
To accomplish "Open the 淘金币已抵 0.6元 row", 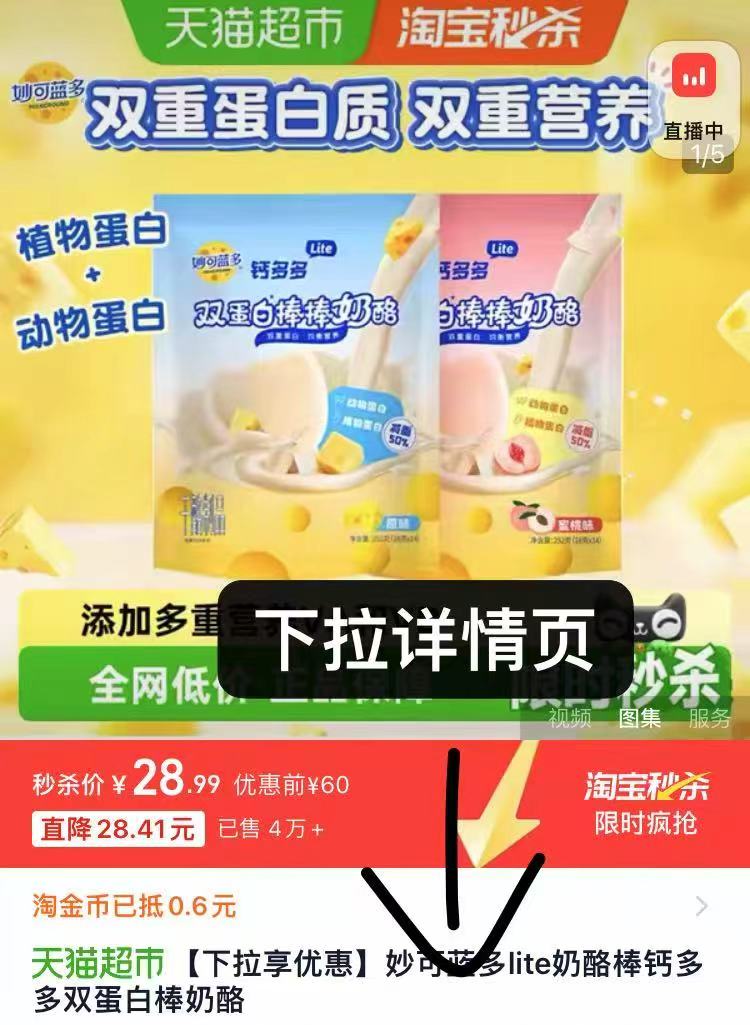I will click(x=374, y=907).
